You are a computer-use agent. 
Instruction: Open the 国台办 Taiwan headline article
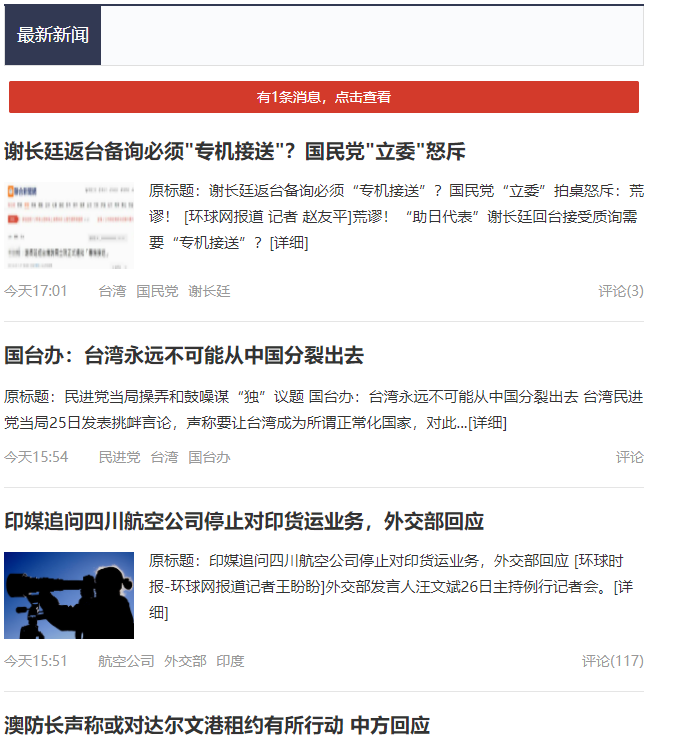click(x=183, y=355)
